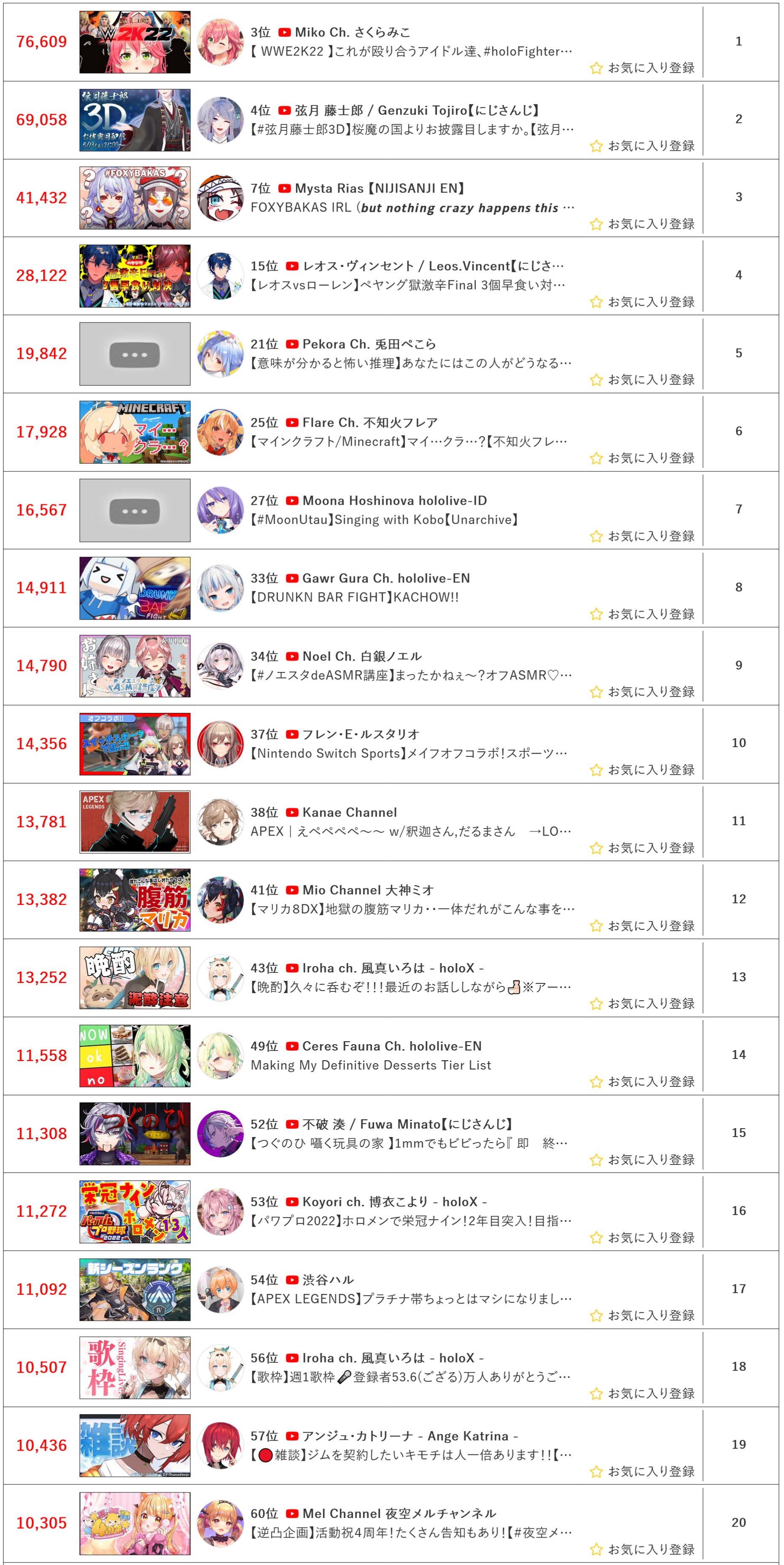Open Mel Channel 夜空メル stream thumbnail
The image size is (784, 1565).
coord(135,1523)
